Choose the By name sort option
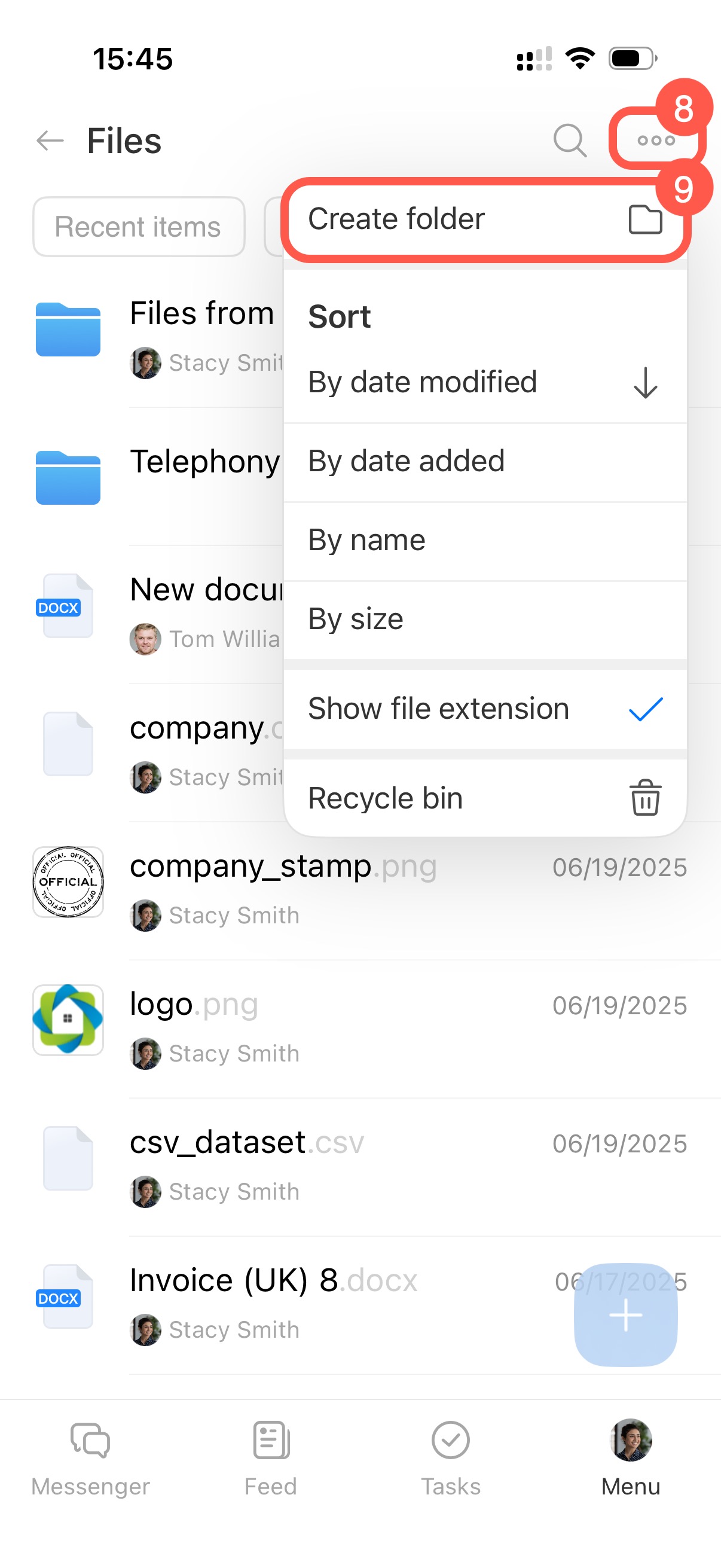Screen dimensions: 721x1568 click(484, 541)
